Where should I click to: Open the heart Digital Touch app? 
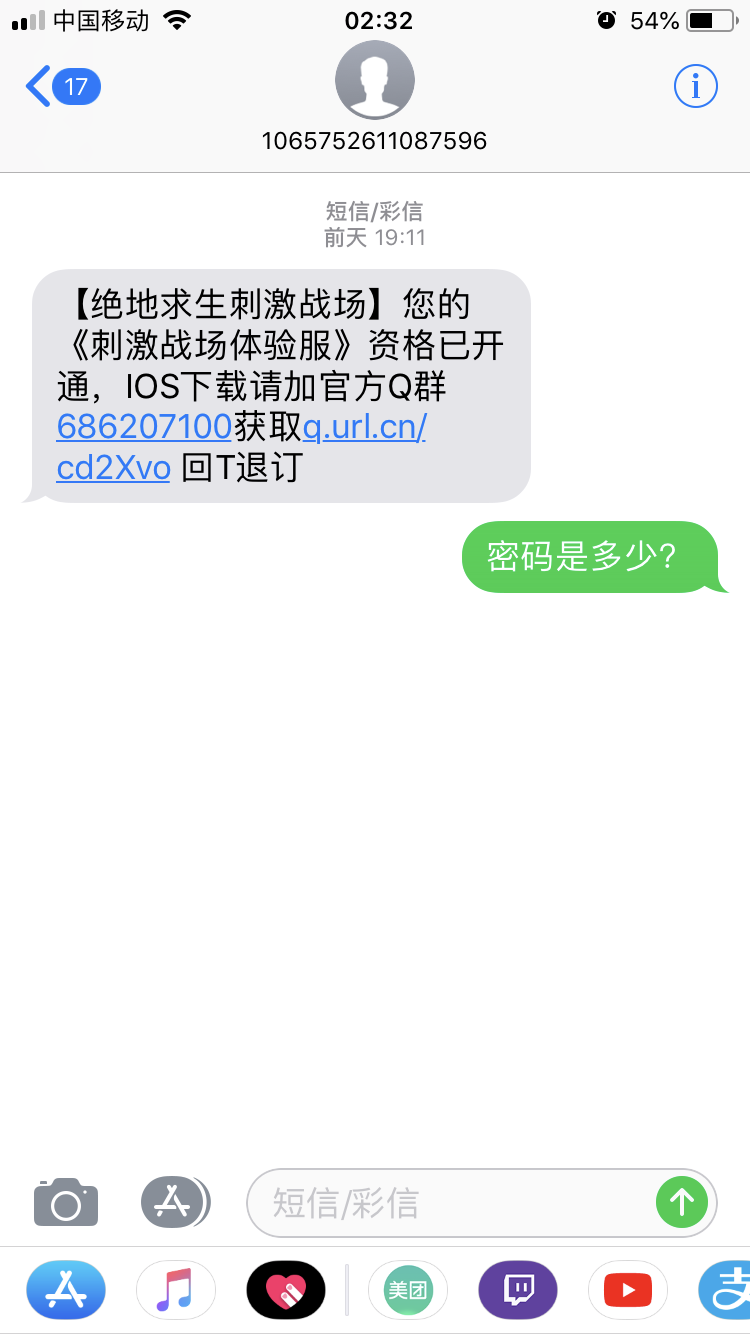point(286,1290)
